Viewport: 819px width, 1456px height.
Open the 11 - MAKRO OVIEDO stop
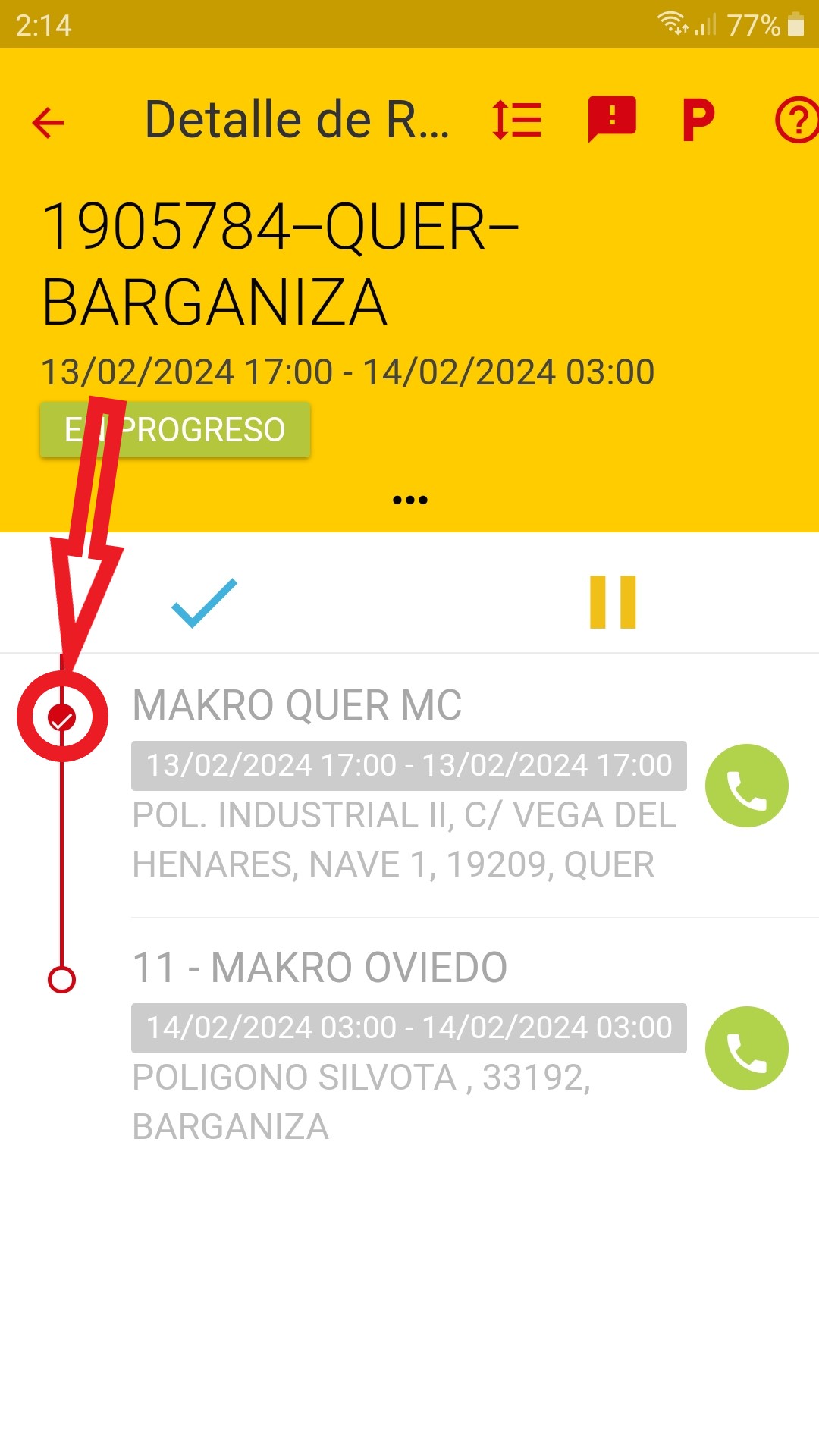point(409,1047)
